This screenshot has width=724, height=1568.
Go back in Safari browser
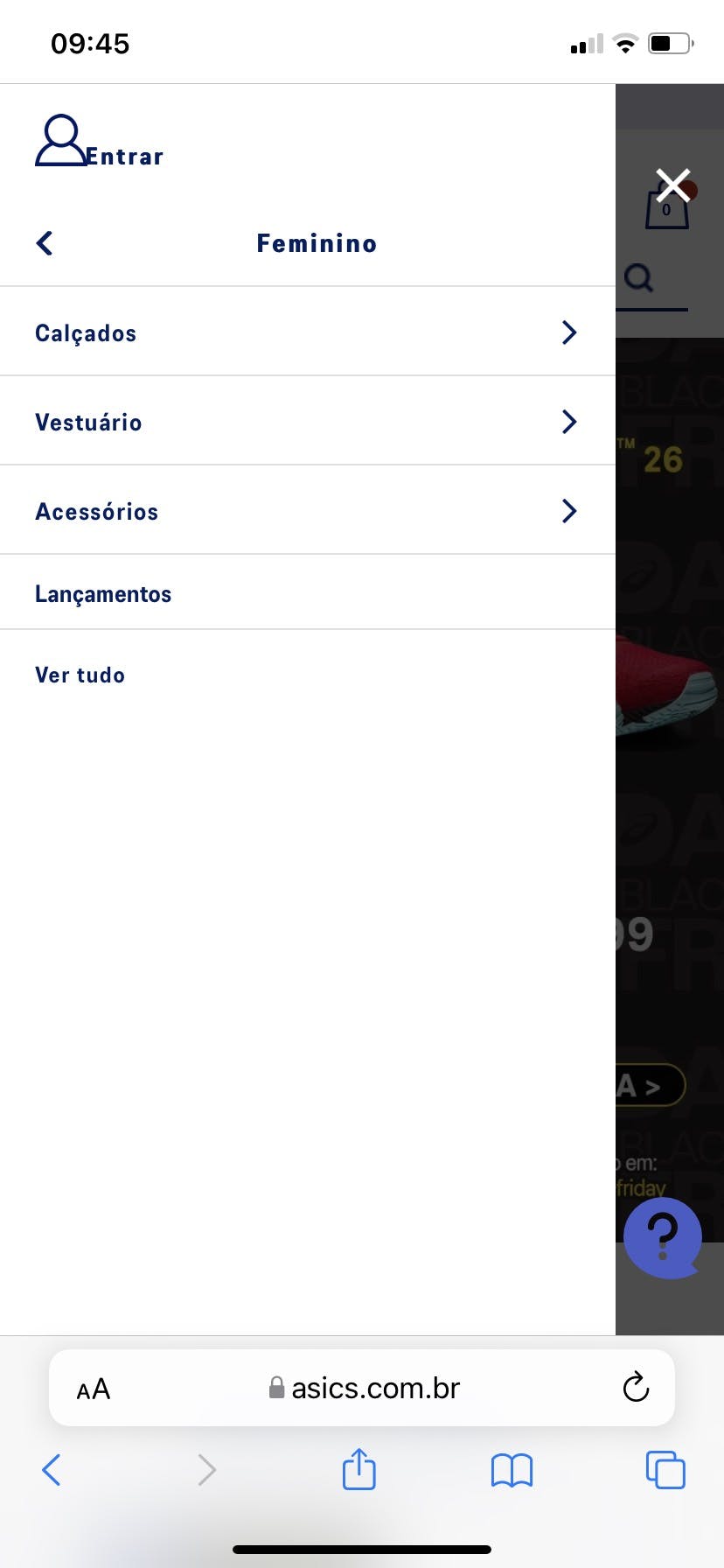click(x=52, y=1470)
